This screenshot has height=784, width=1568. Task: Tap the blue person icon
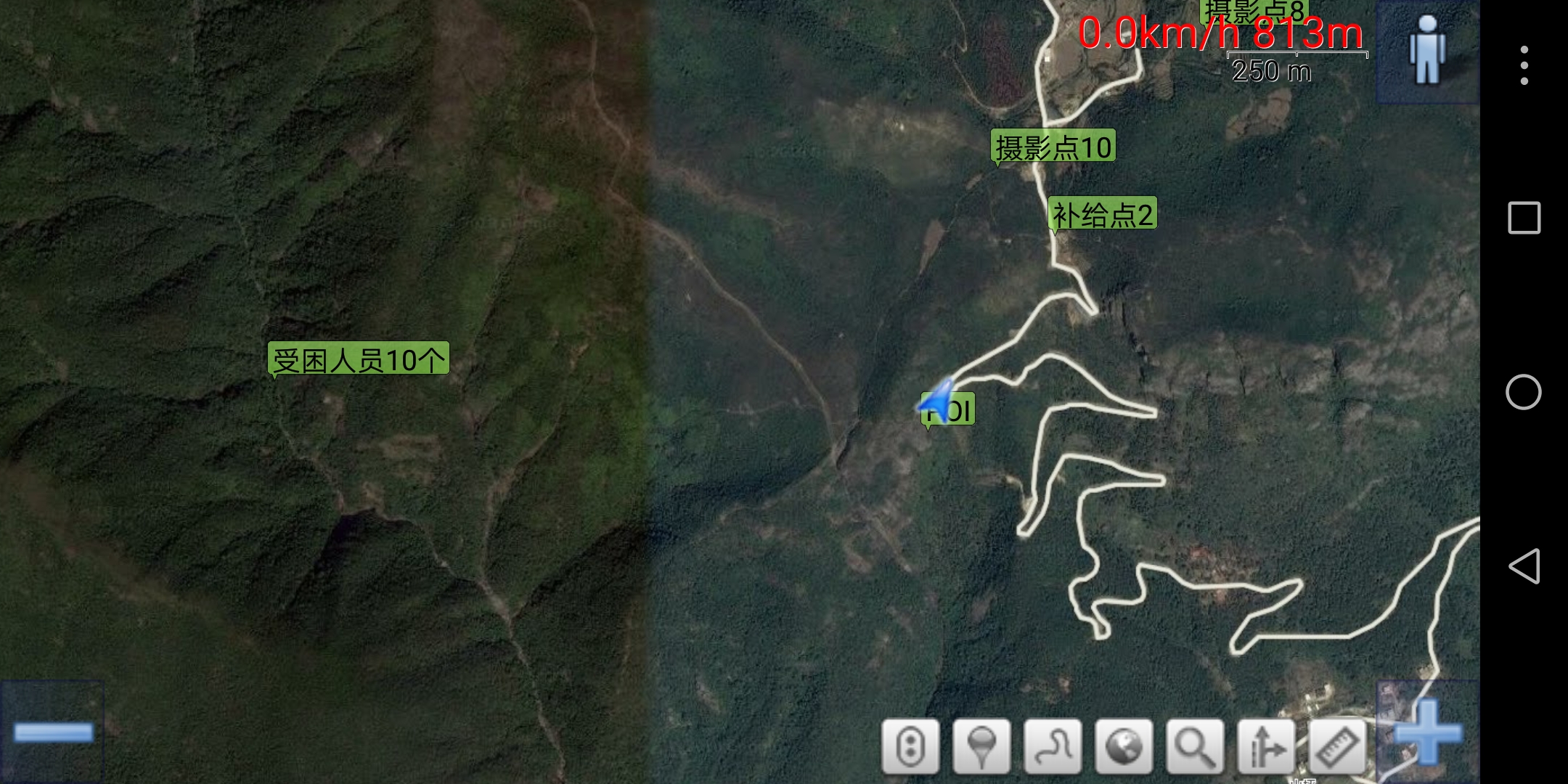click(x=1427, y=51)
